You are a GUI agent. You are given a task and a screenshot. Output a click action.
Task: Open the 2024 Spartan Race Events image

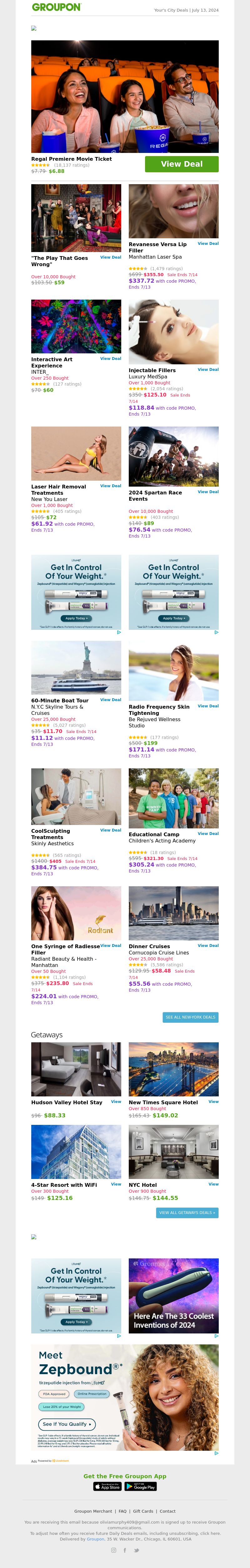click(x=173, y=457)
